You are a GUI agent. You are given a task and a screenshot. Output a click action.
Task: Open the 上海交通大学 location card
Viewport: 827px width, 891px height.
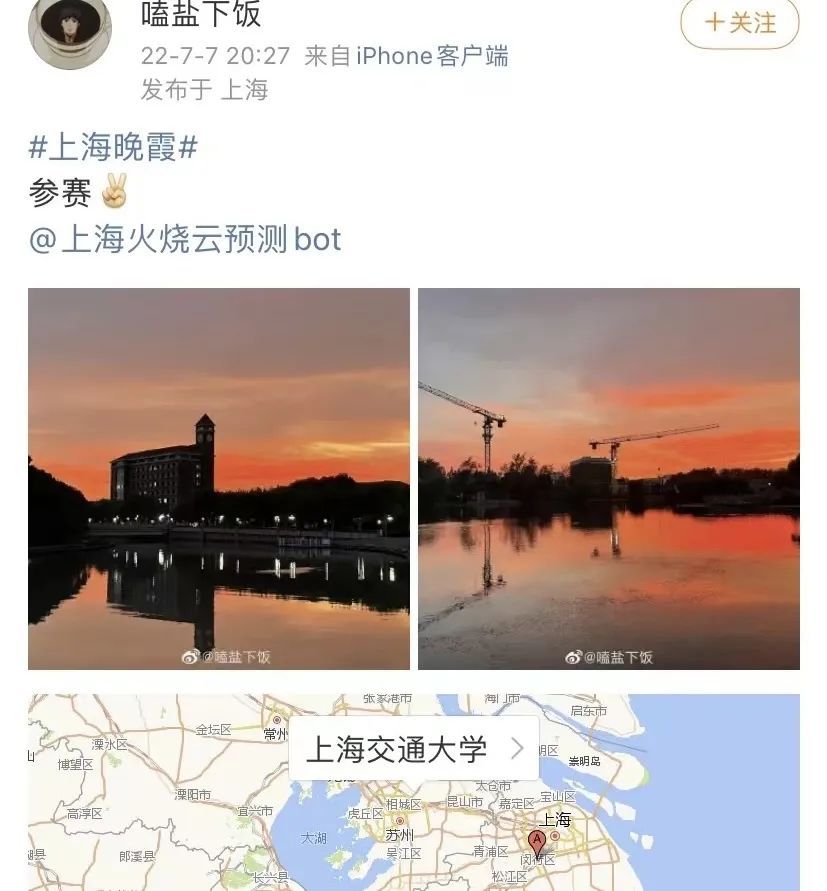(413, 748)
